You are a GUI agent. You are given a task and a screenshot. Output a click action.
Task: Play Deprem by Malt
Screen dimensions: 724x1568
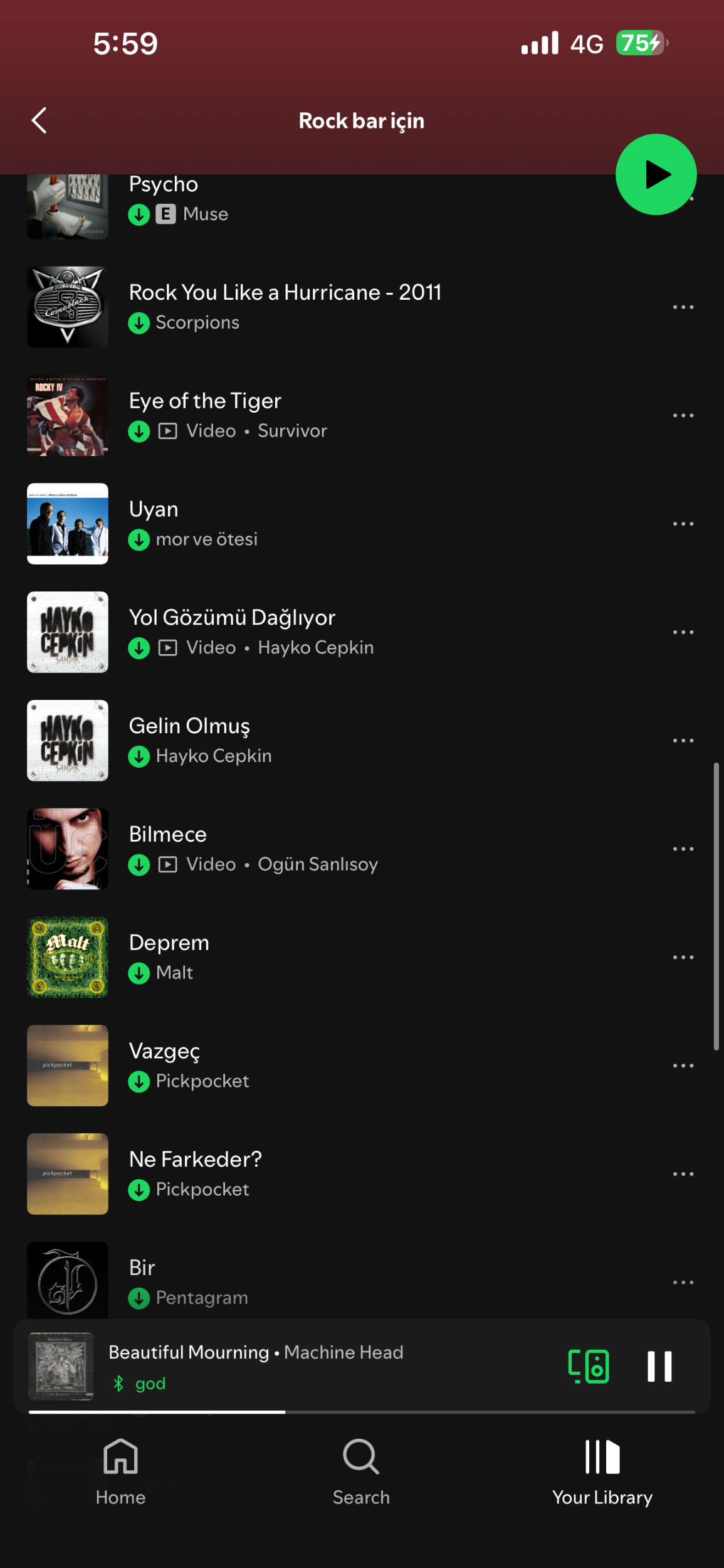[169, 943]
